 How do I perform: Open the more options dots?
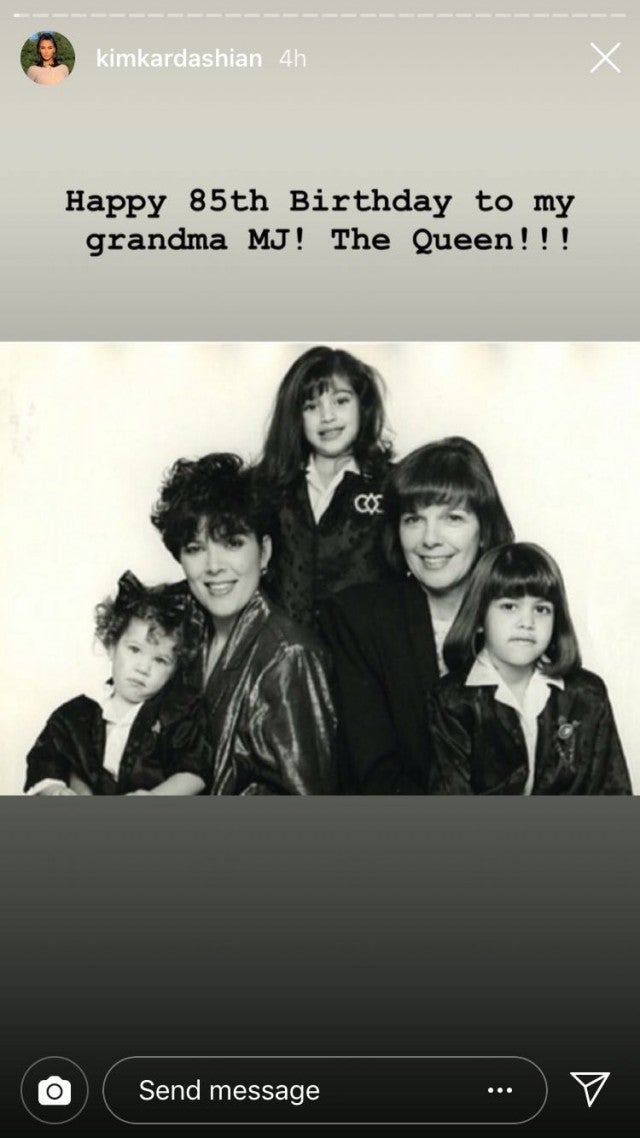(x=500, y=1090)
